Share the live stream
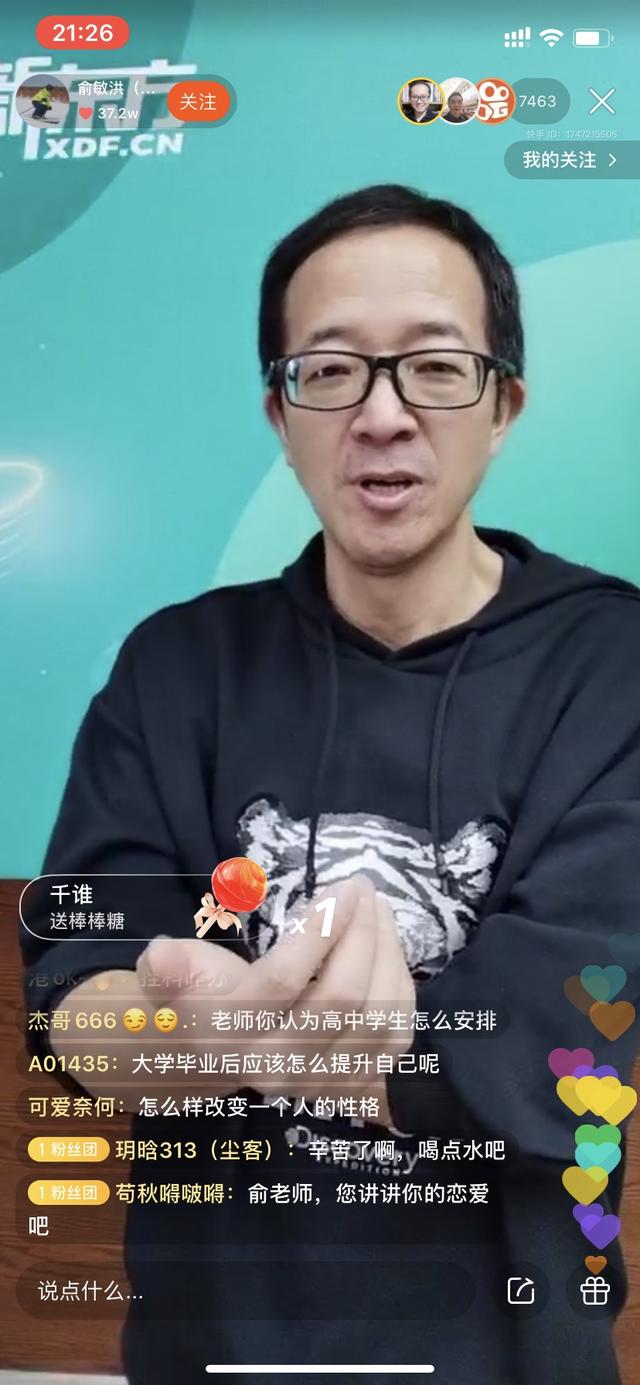 pos(521,1291)
